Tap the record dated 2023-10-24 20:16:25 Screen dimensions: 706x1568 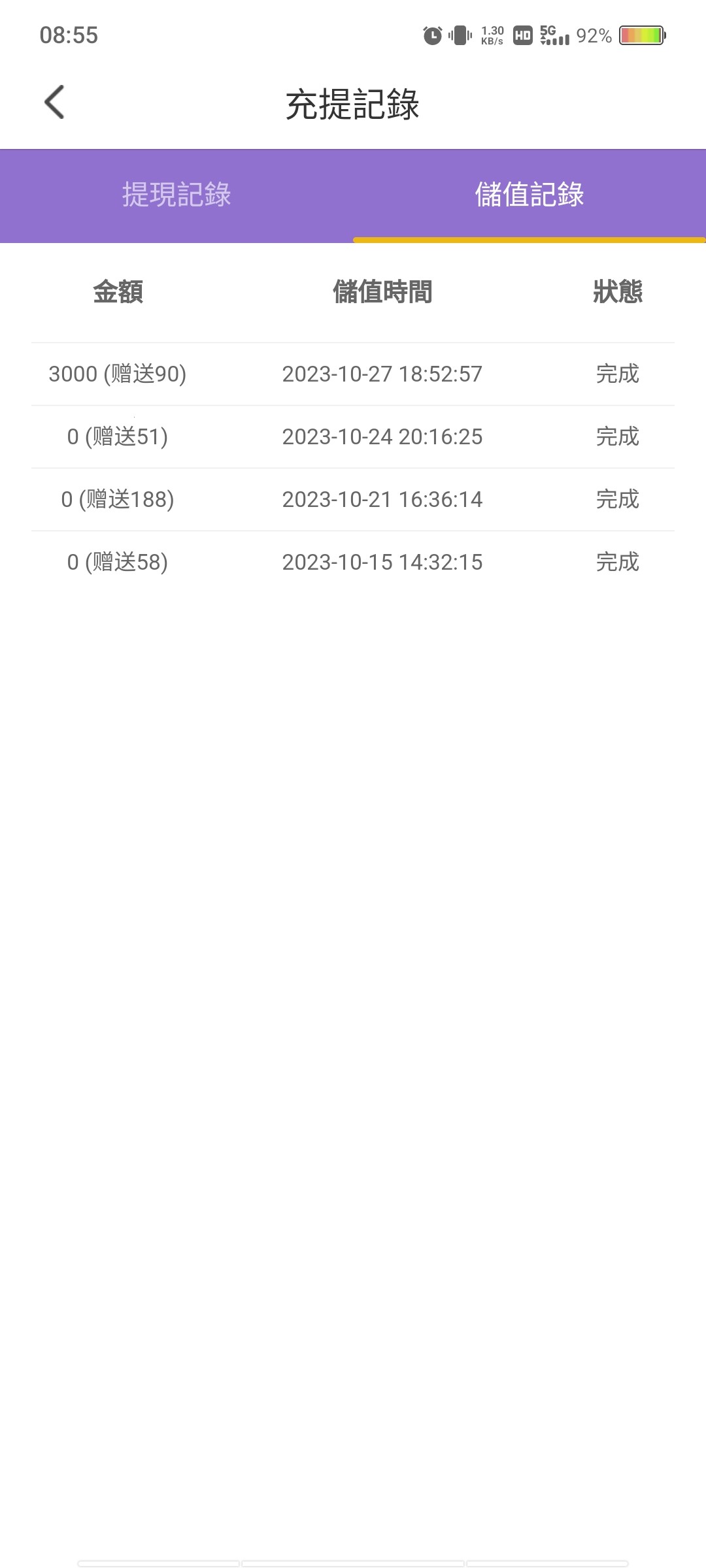(382, 436)
